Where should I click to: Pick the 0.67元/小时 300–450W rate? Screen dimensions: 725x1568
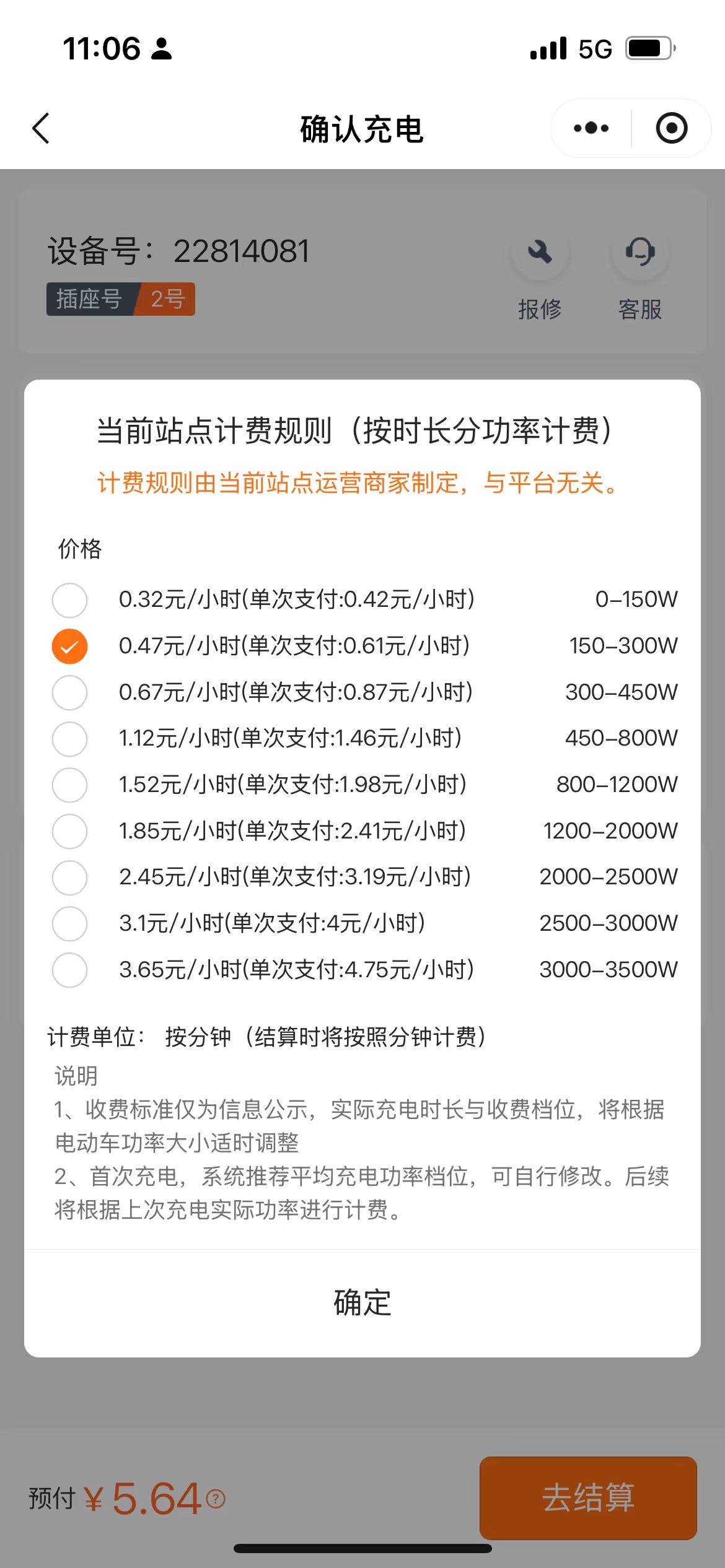70,692
